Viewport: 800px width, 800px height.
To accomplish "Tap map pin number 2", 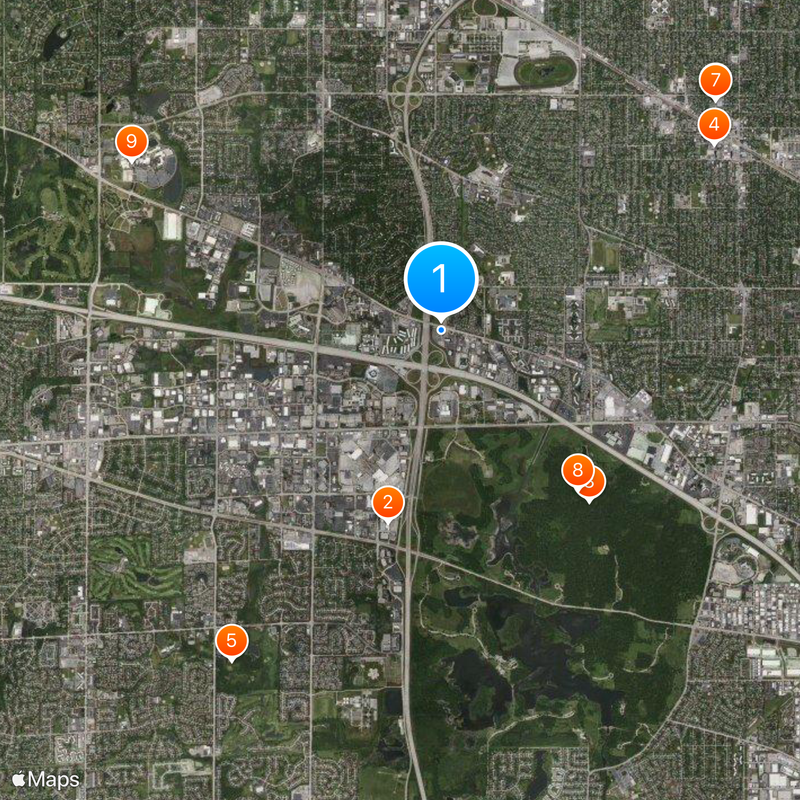I will click(x=388, y=502).
